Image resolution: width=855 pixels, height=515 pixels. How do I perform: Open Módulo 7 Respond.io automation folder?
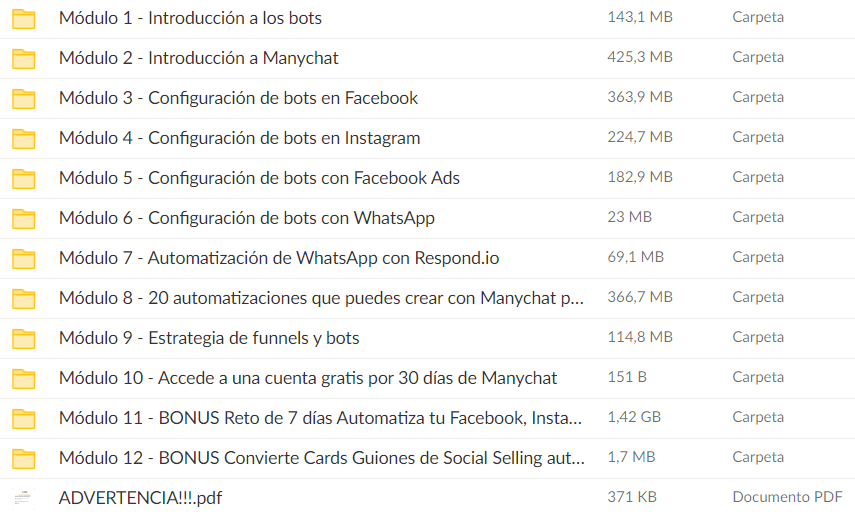pos(279,258)
